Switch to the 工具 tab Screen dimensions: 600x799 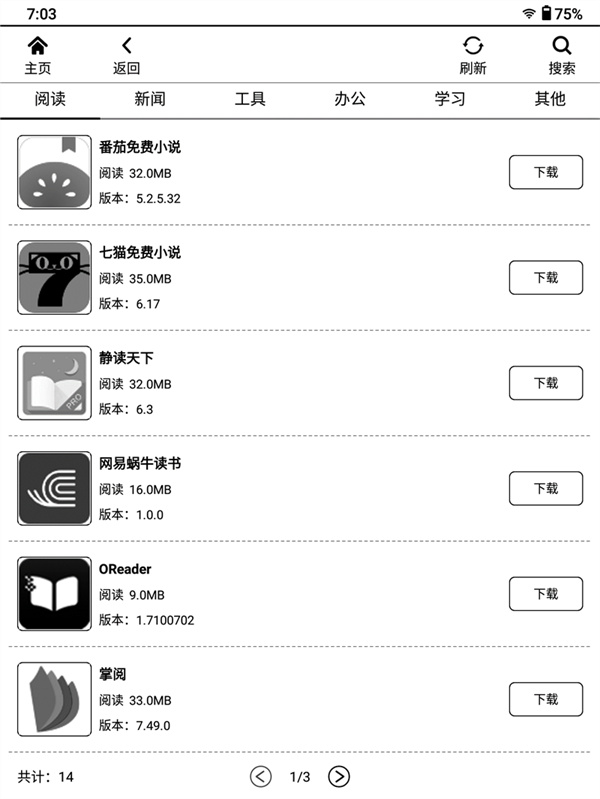pyautogui.click(x=250, y=99)
